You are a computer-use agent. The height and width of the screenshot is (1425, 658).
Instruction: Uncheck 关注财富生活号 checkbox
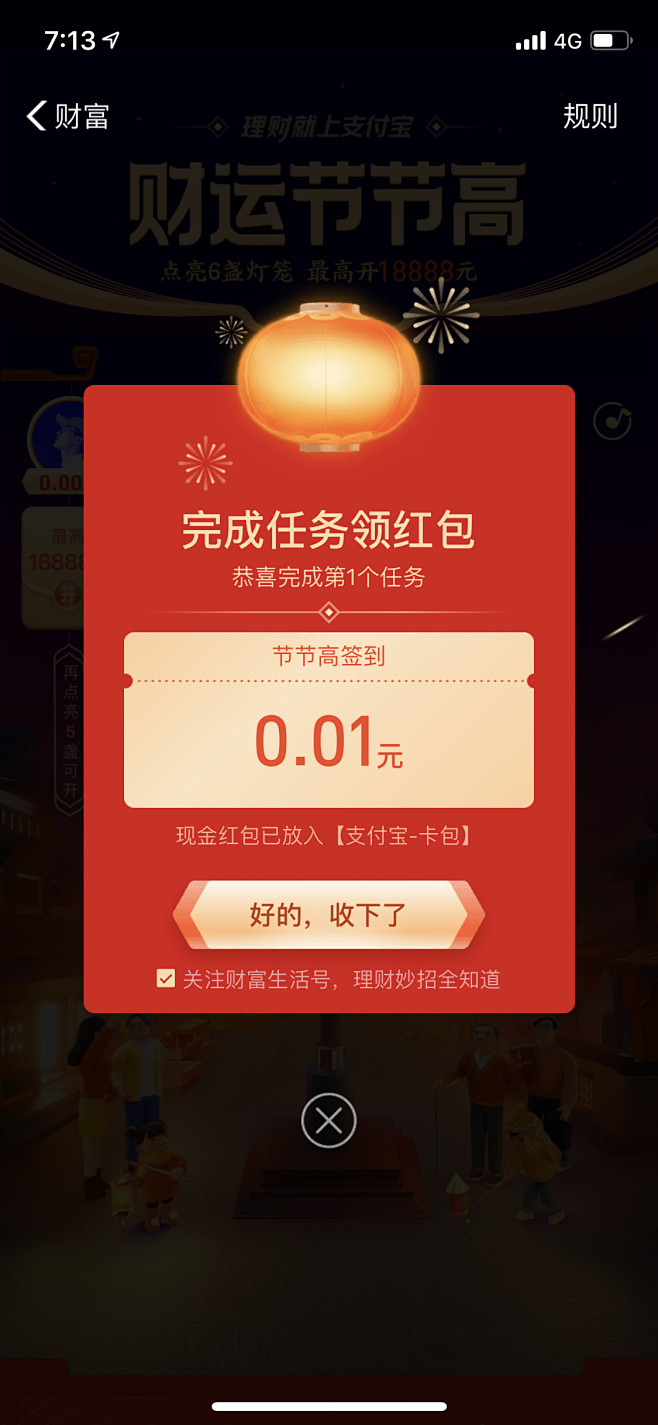click(166, 979)
